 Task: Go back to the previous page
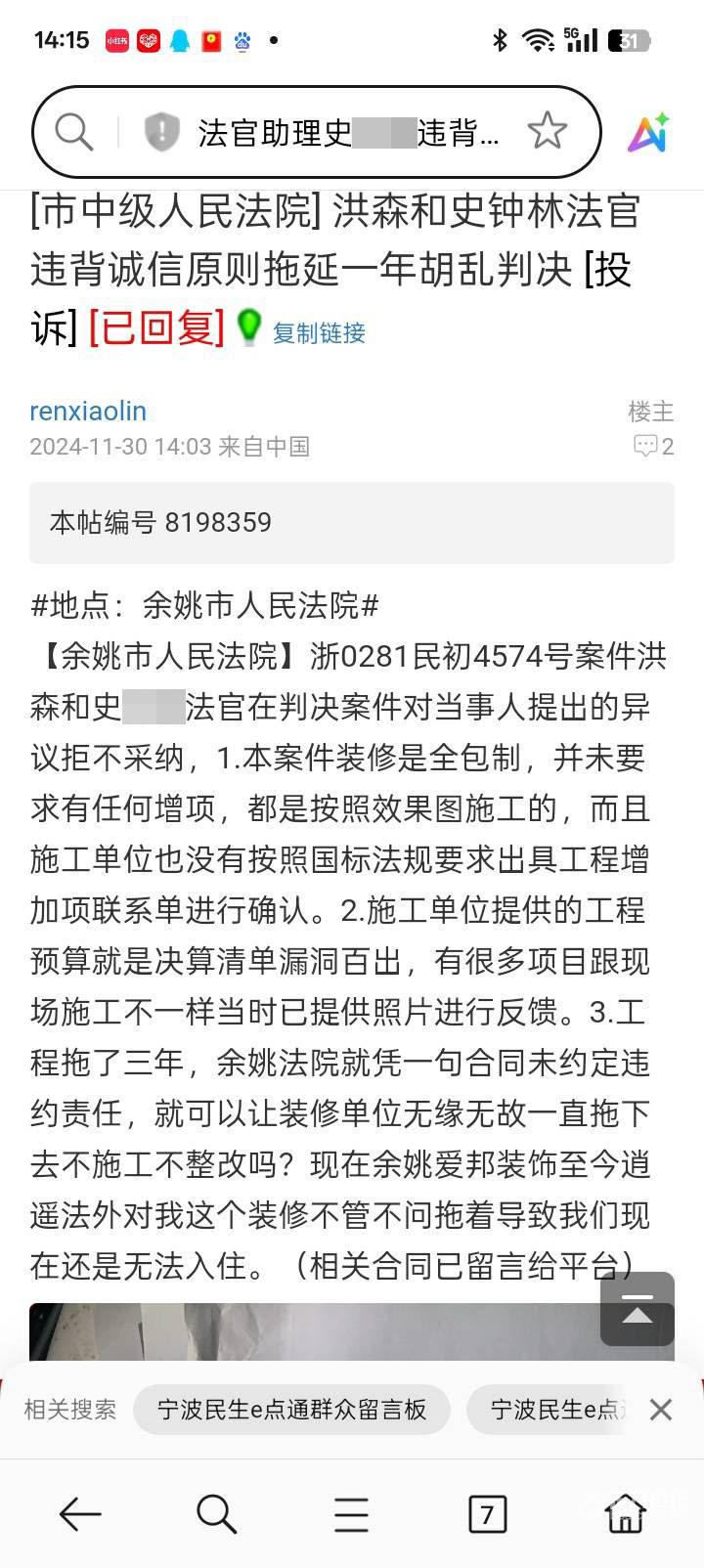[x=80, y=1514]
